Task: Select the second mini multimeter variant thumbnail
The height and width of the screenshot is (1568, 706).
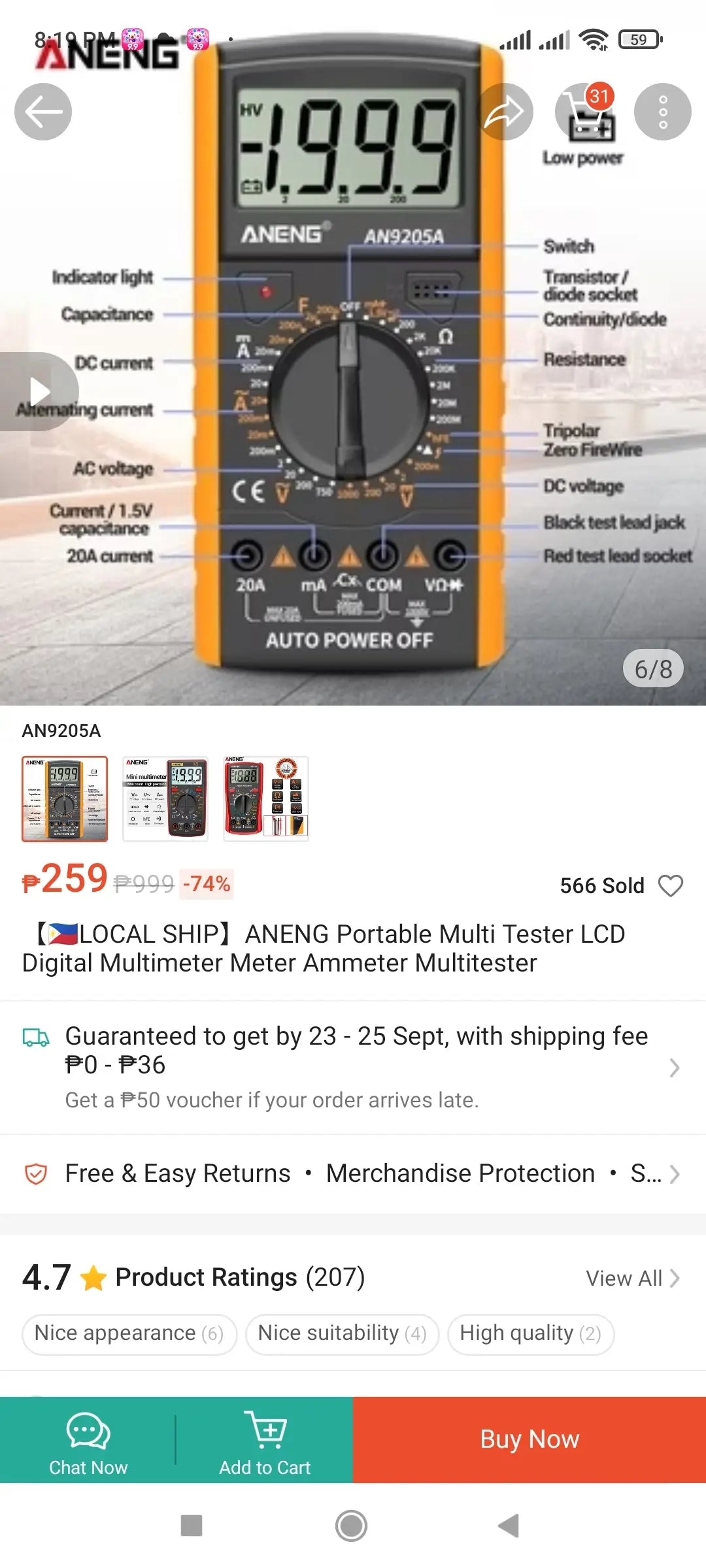Action: [165, 799]
